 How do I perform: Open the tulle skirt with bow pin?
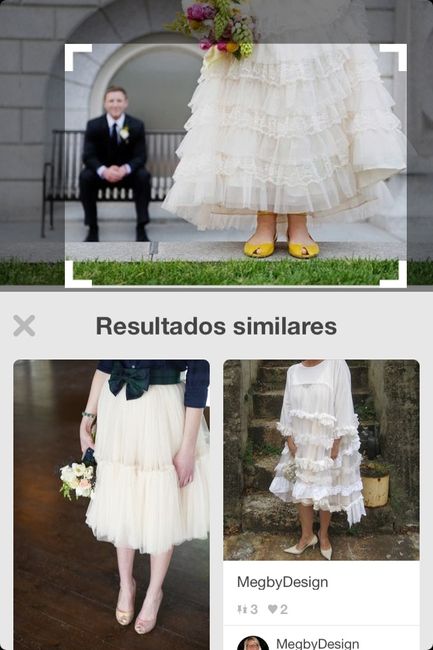coord(111,504)
